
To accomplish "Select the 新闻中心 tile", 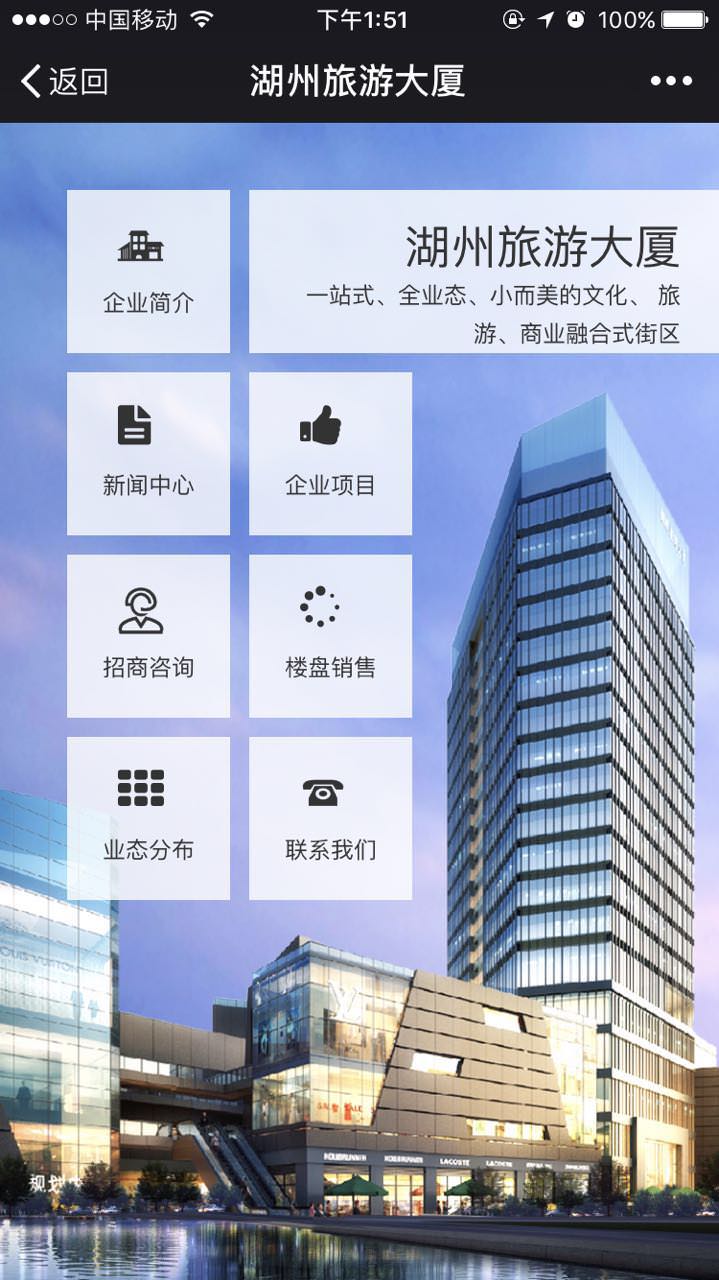I will (x=148, y=453).
